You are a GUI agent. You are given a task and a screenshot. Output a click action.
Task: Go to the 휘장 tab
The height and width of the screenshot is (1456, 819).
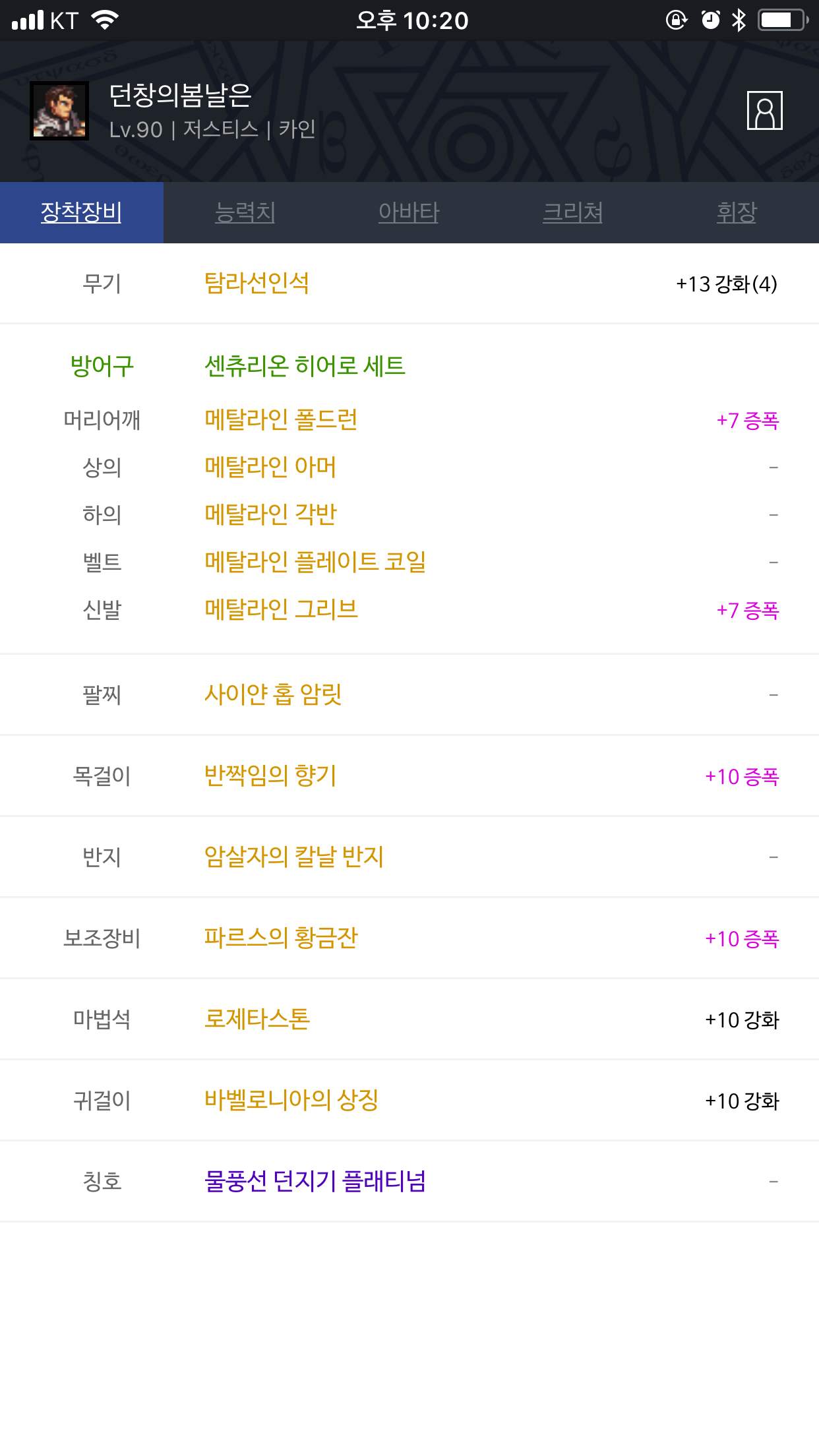point(737,212)
